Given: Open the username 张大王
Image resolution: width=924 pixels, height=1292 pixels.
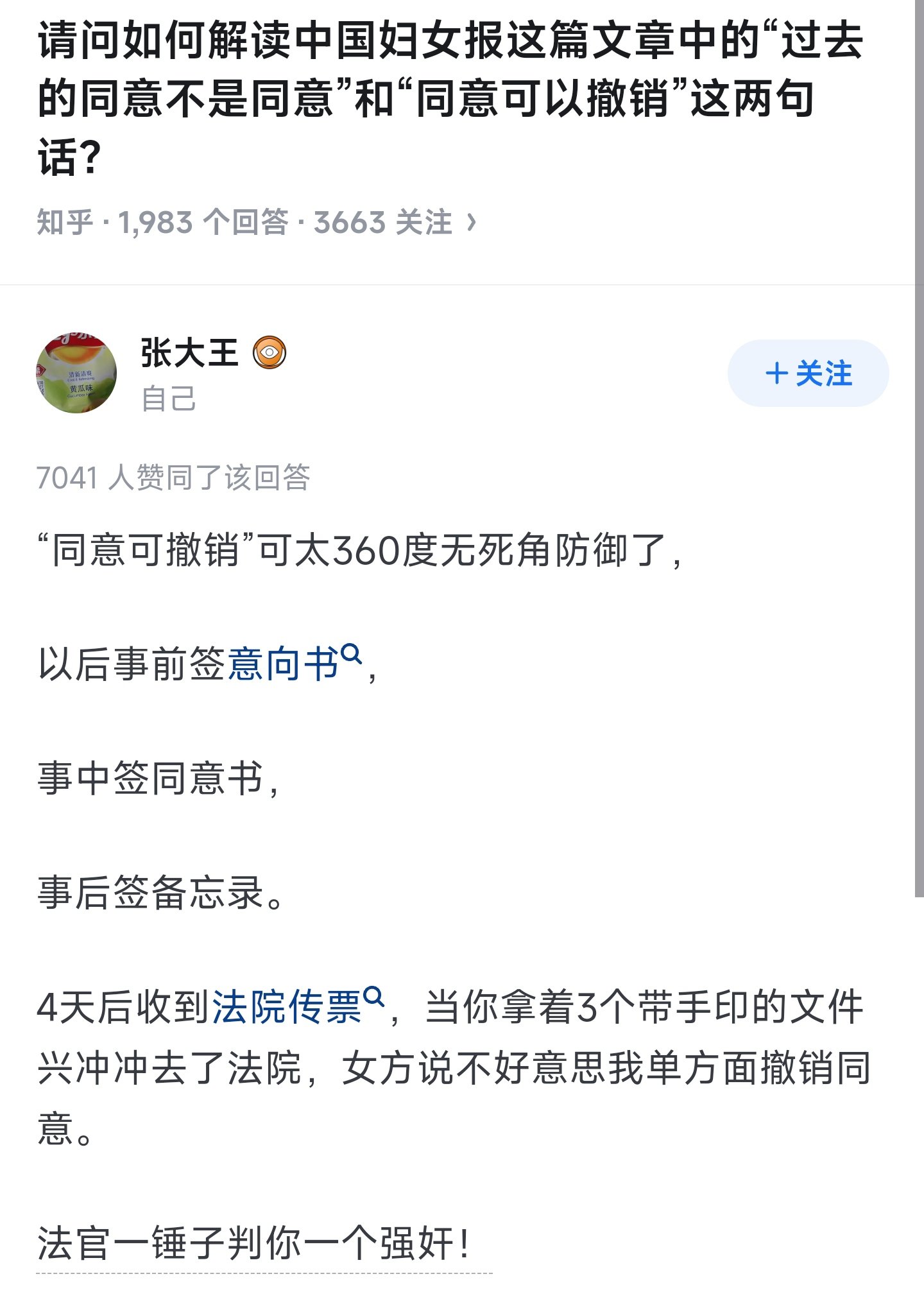Looking at the screenshot, I should (189, 353).
